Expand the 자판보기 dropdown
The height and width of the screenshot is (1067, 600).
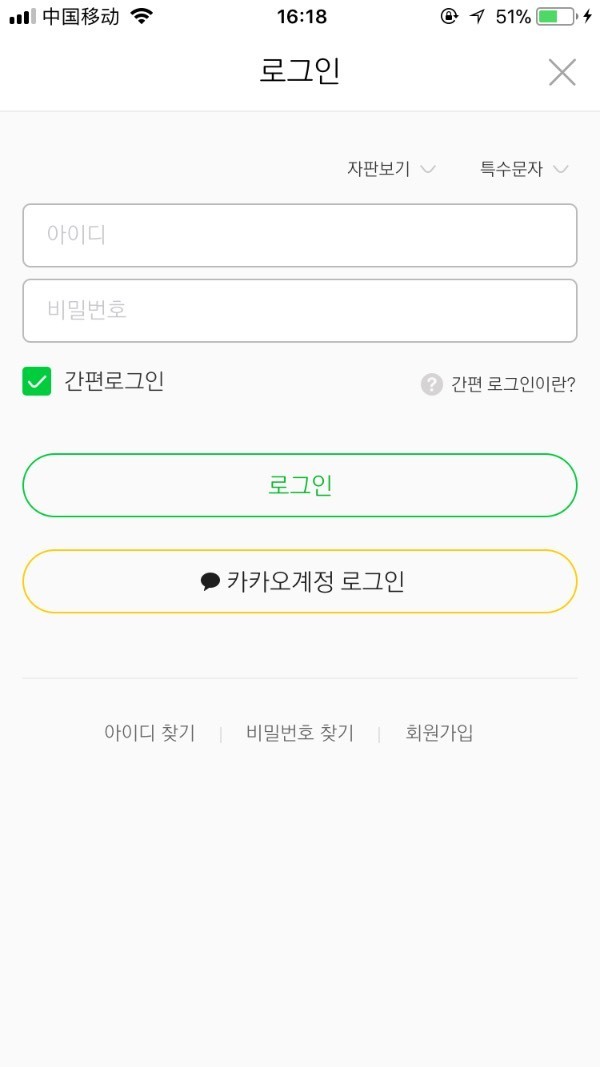click(391, 169)
